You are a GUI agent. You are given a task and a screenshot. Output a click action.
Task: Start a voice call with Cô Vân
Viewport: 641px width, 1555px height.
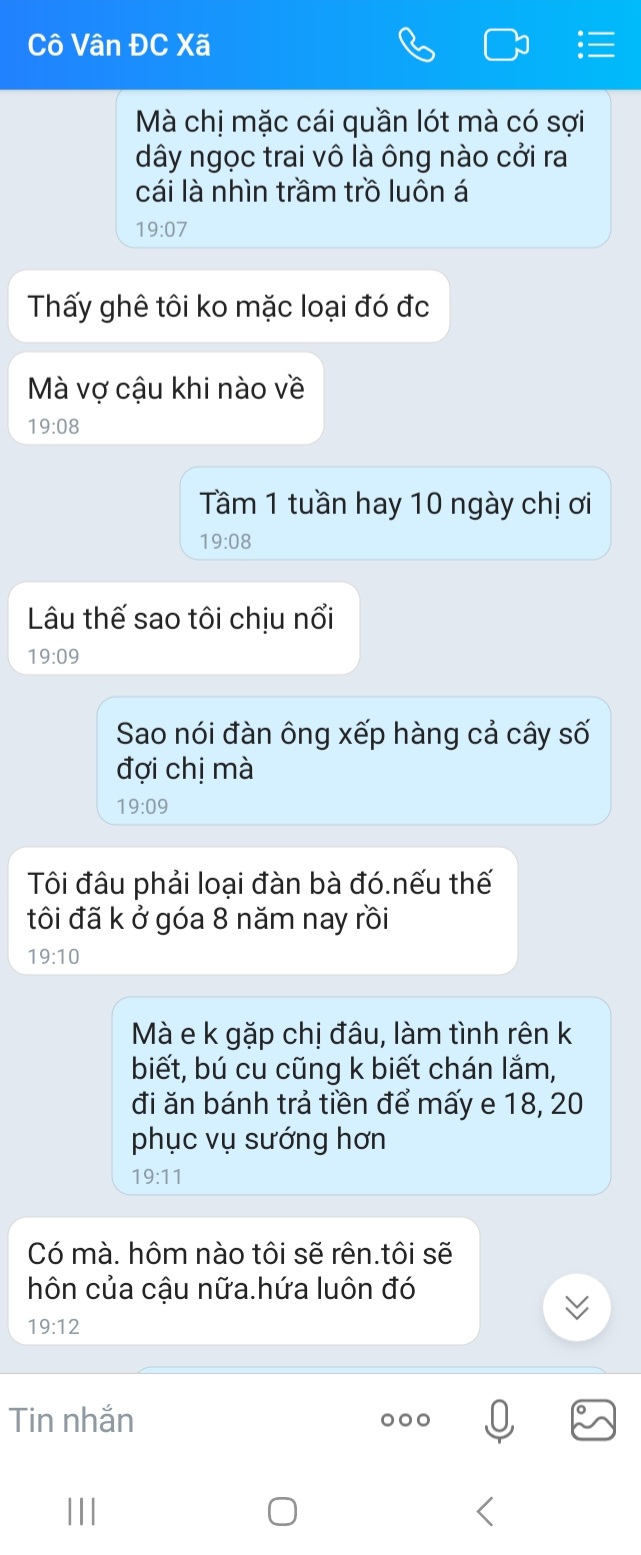tap(416, 45)
